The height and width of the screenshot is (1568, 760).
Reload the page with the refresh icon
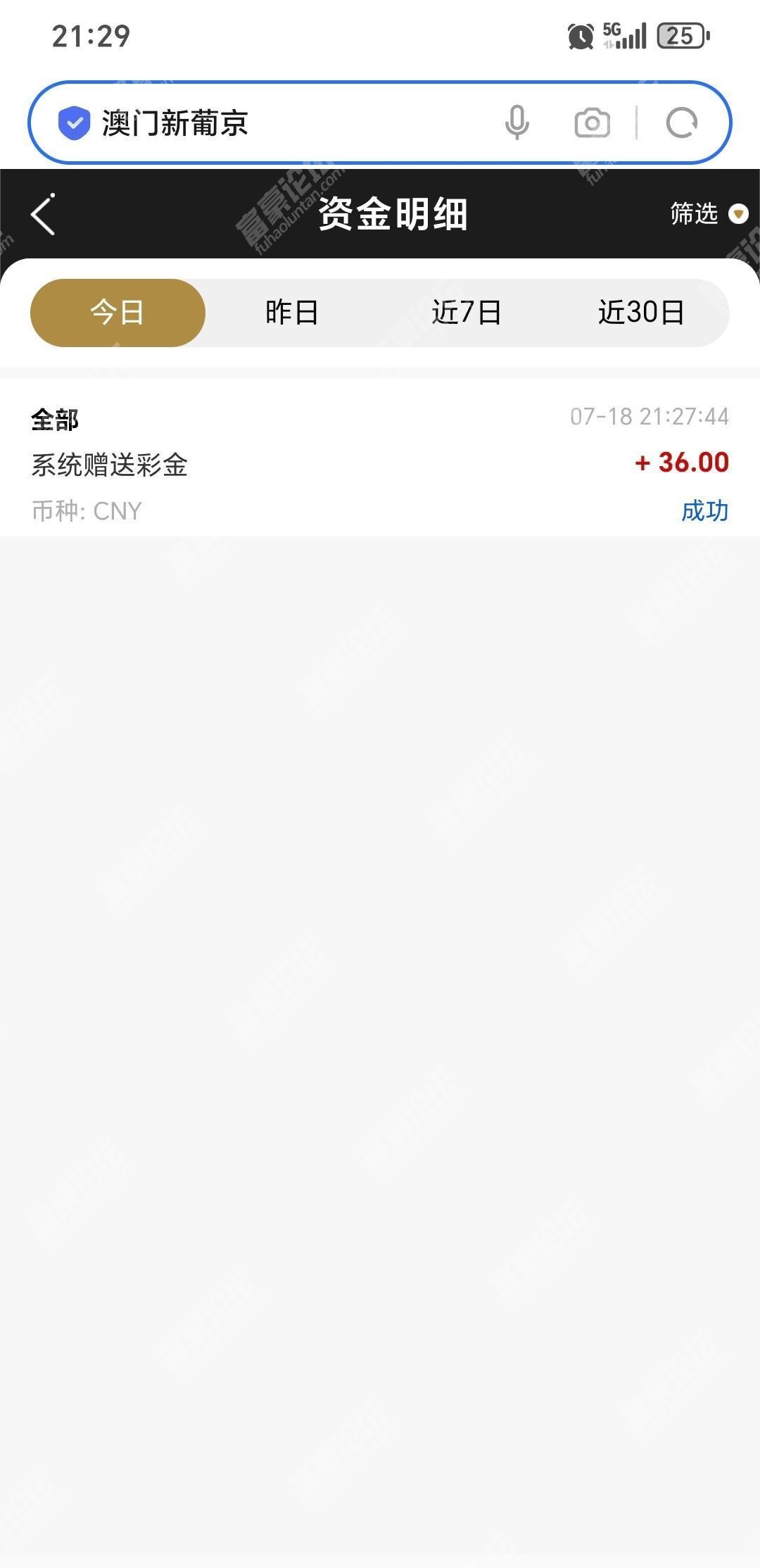click(681, 123)
